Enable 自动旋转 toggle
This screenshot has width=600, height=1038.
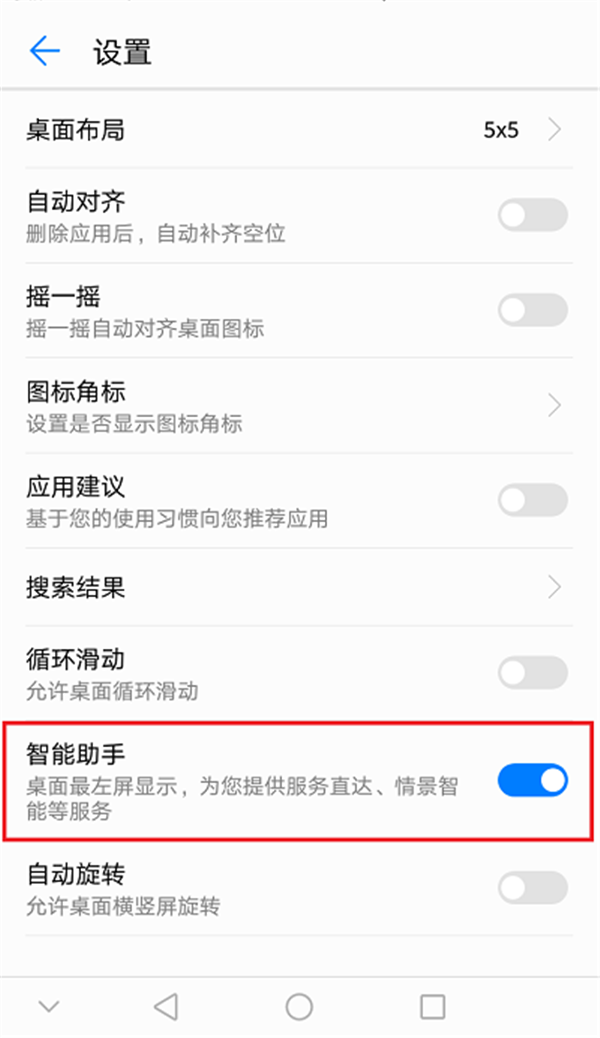coord(532,887)
